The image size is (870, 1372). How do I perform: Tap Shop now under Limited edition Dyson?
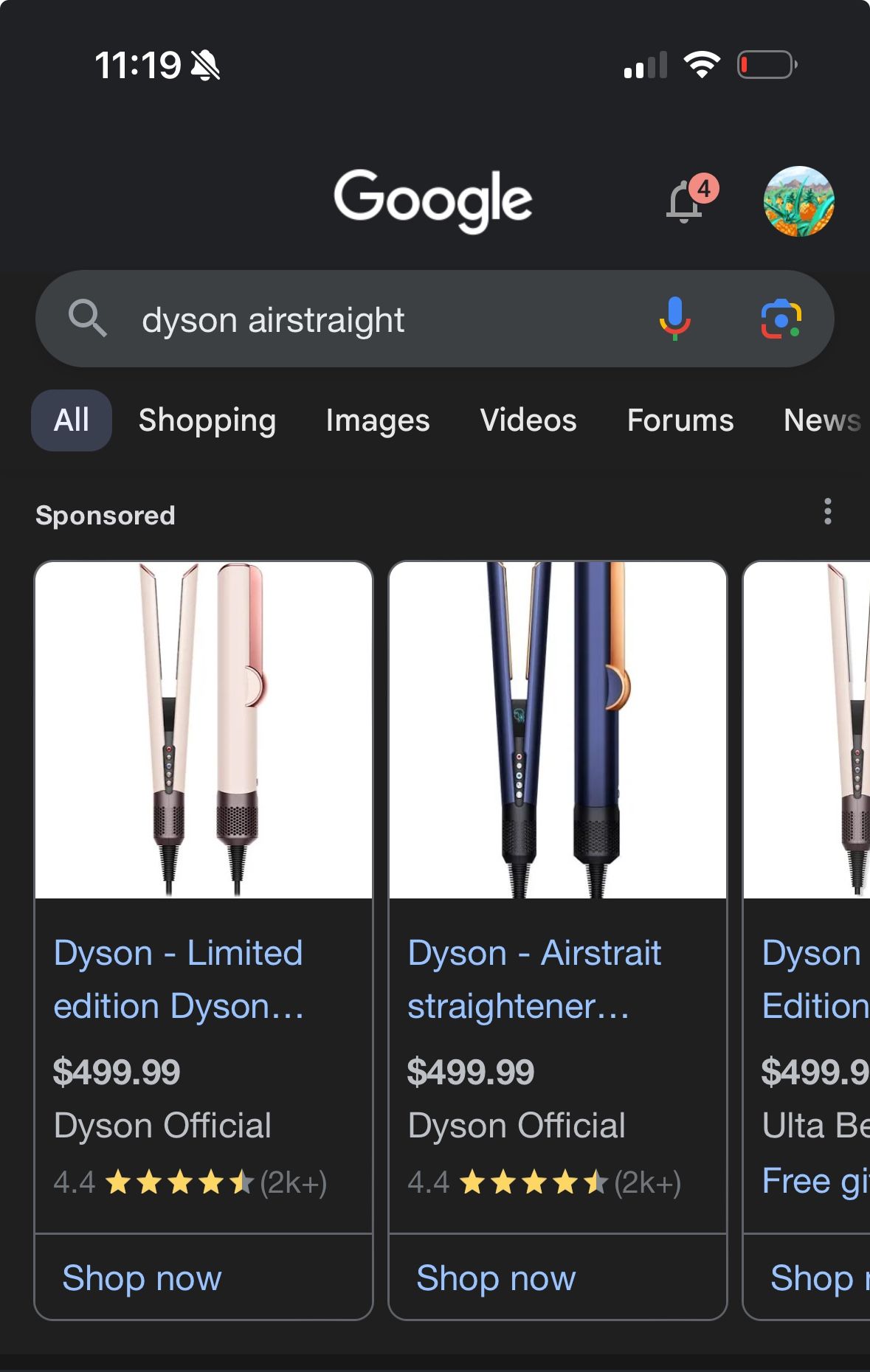pyautogui.click(x=142, y=1278)
